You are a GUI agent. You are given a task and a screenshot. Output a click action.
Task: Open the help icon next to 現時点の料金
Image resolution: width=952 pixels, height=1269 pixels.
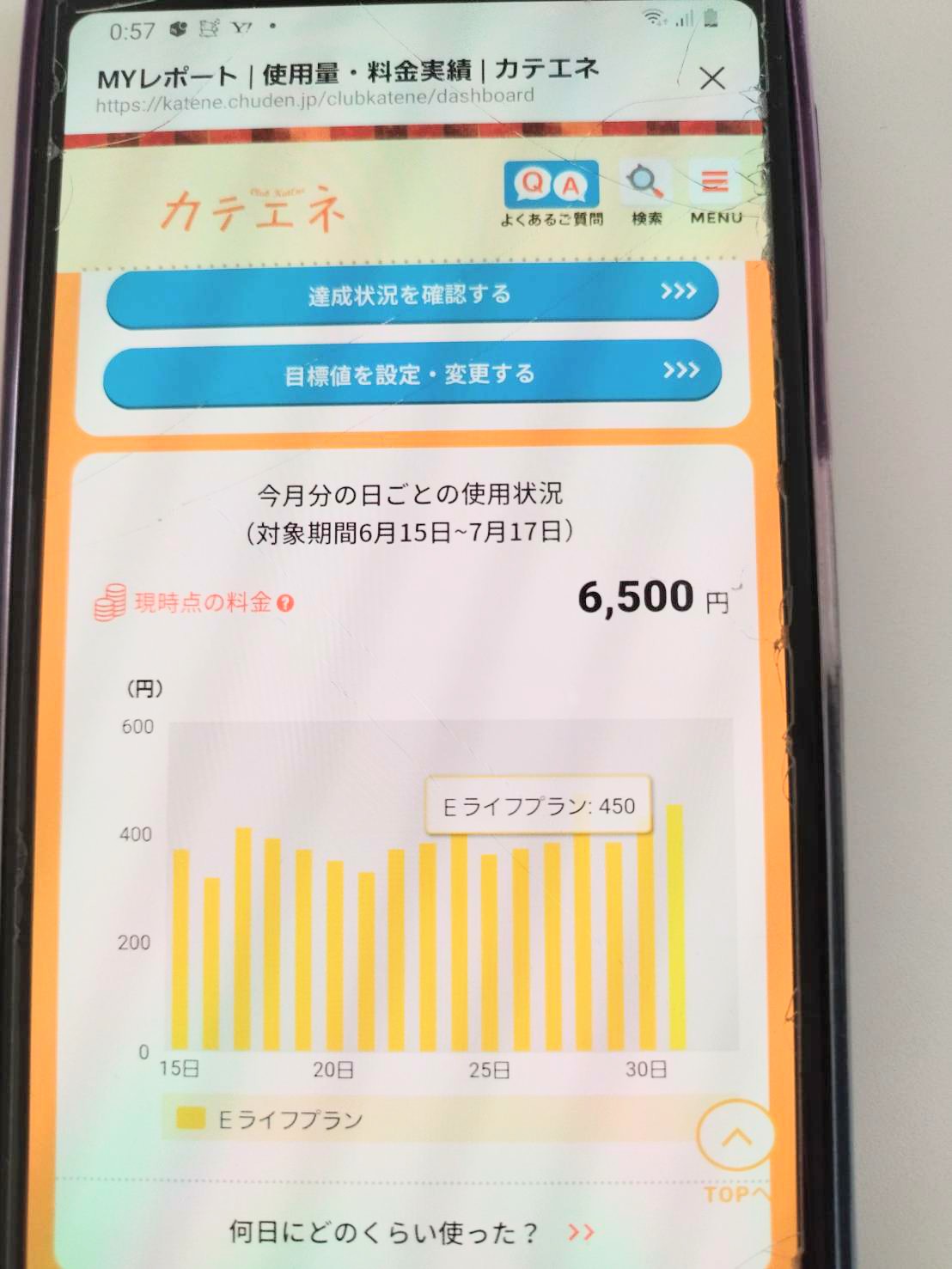click(x=286, y=603)
